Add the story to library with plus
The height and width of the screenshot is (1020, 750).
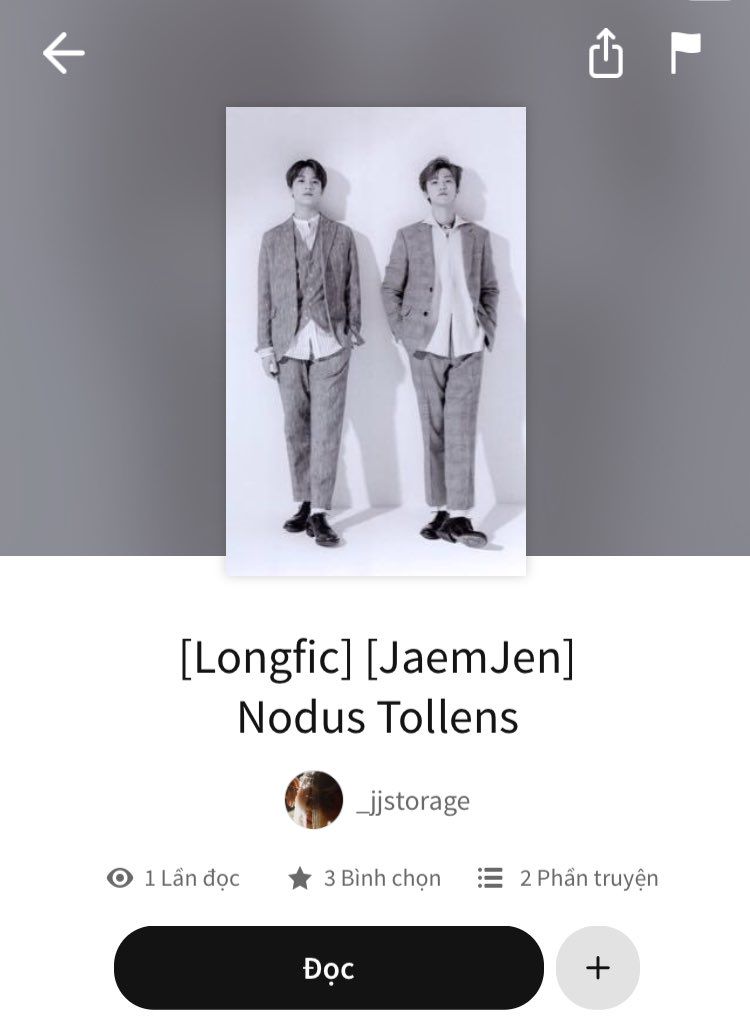597,967
